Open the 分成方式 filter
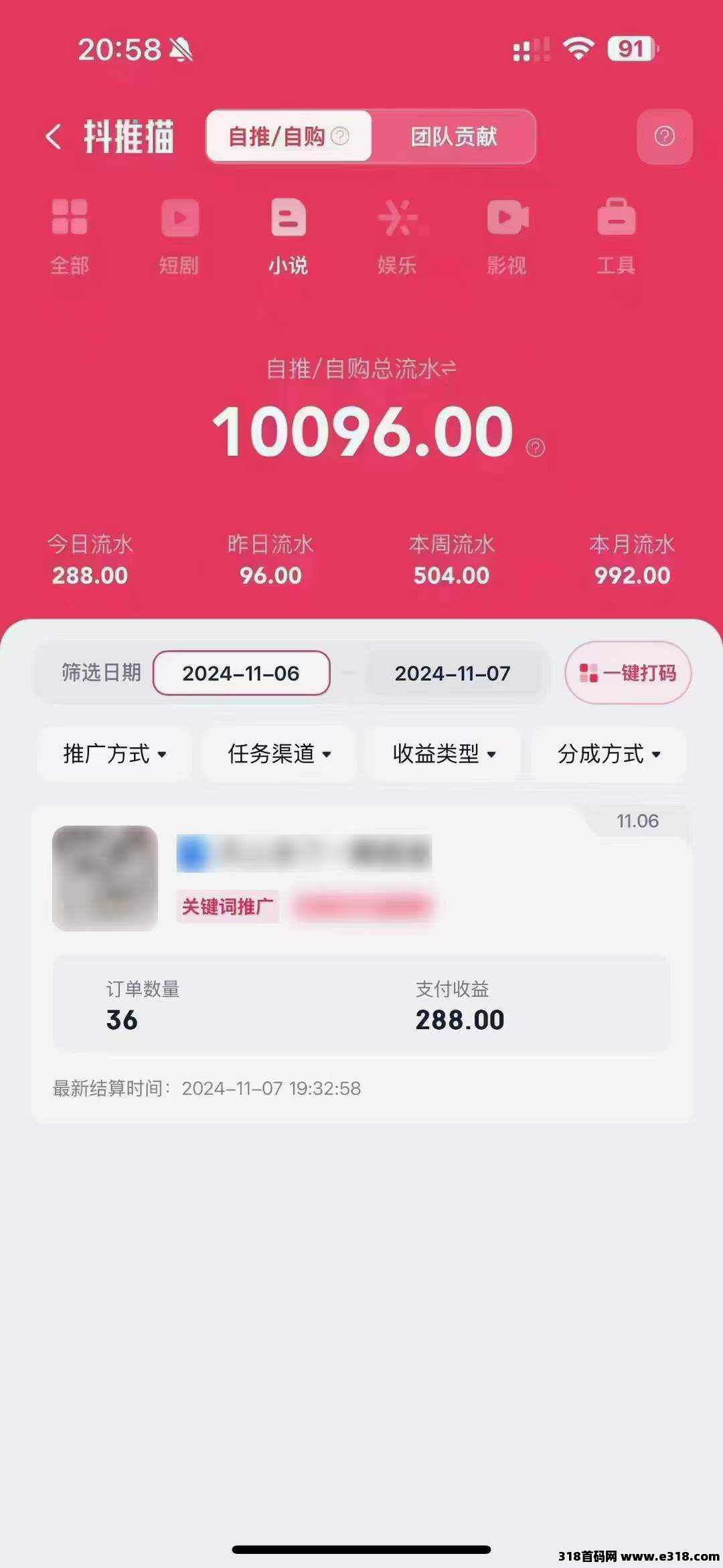 tap(609, 755)
